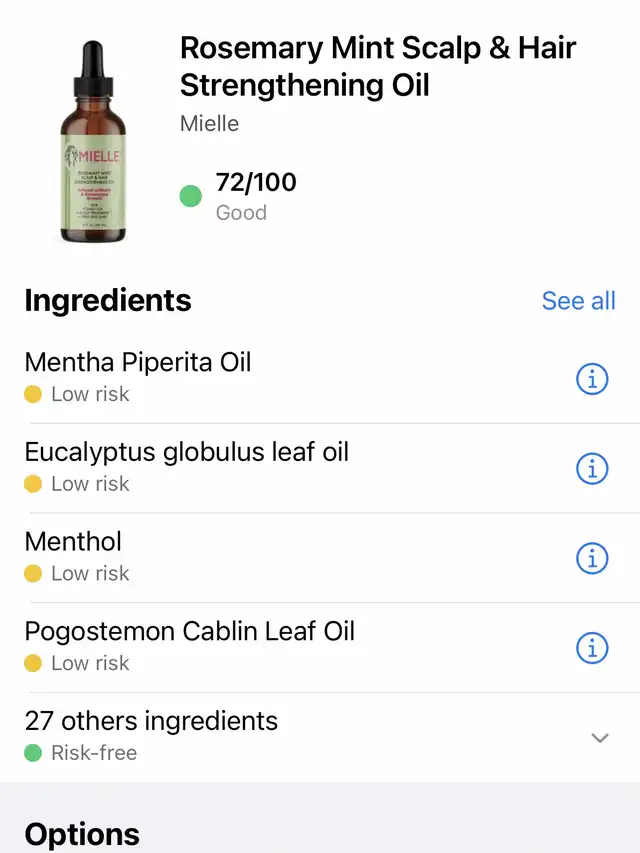This screenshot has width=640, height=853.
Task: Open the See all ingredients link
Action: (x=578, y=301)
